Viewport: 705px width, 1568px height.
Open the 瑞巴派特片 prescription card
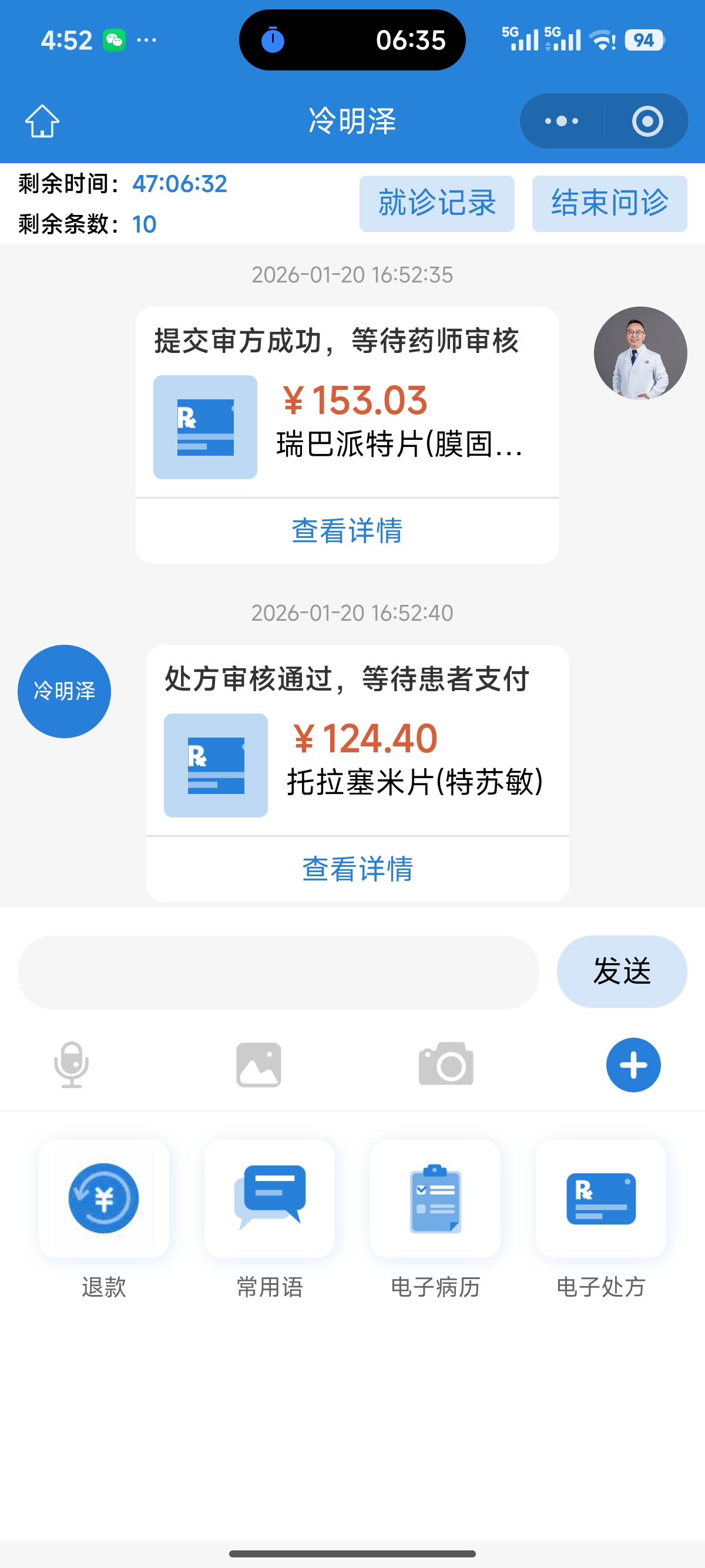pos(347,426)
